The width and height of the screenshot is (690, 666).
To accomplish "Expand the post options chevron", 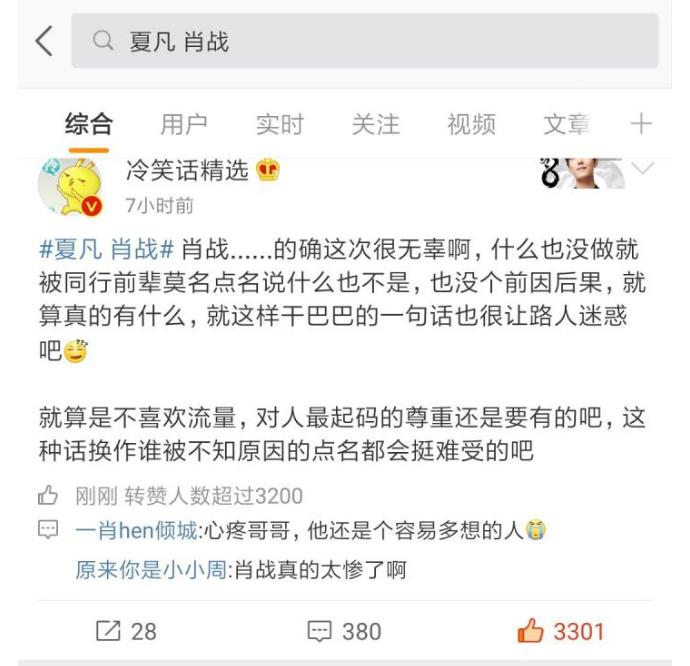I will tap(643, 170).
